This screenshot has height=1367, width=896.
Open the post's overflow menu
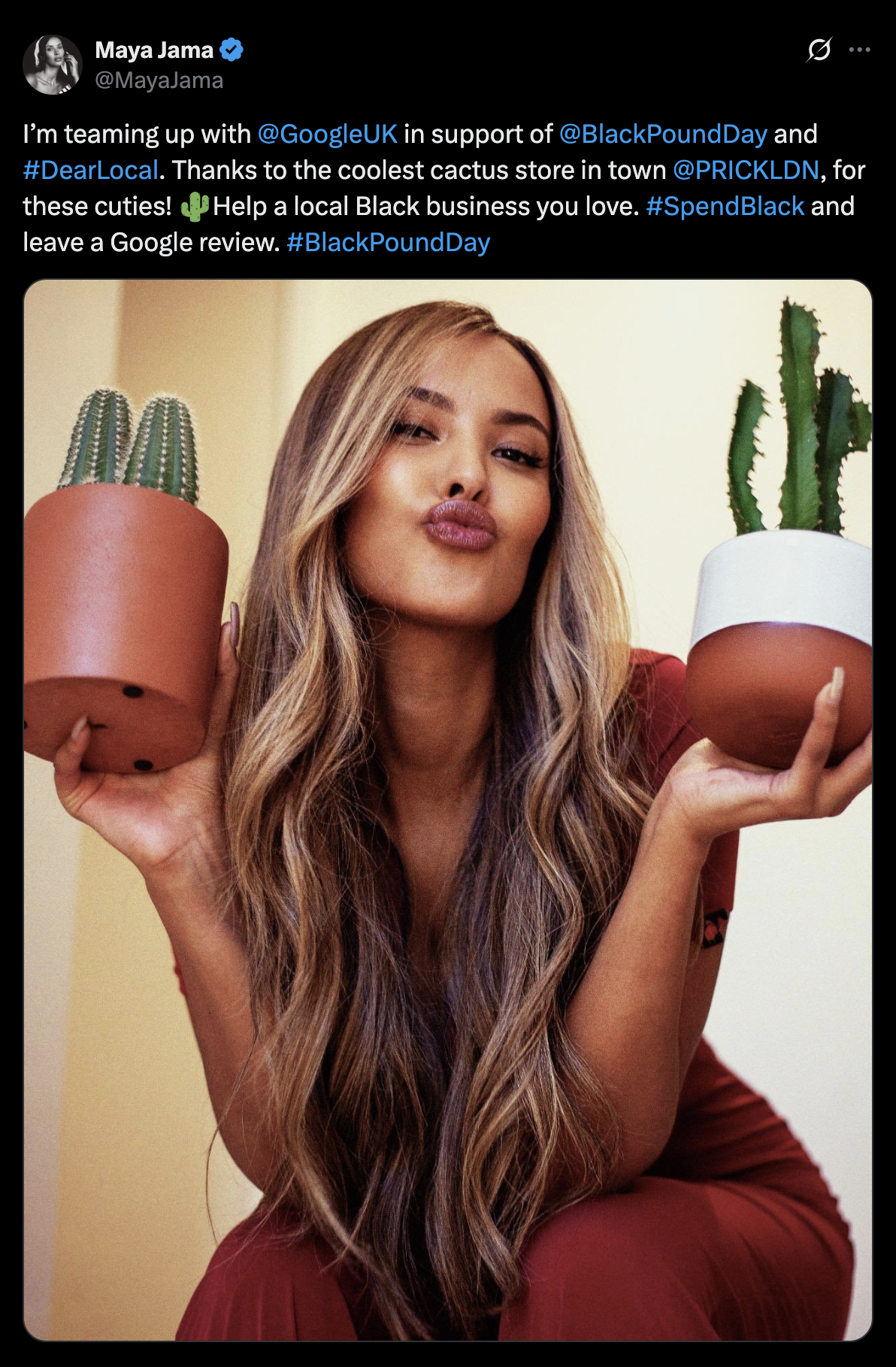[x=859, y=50]
